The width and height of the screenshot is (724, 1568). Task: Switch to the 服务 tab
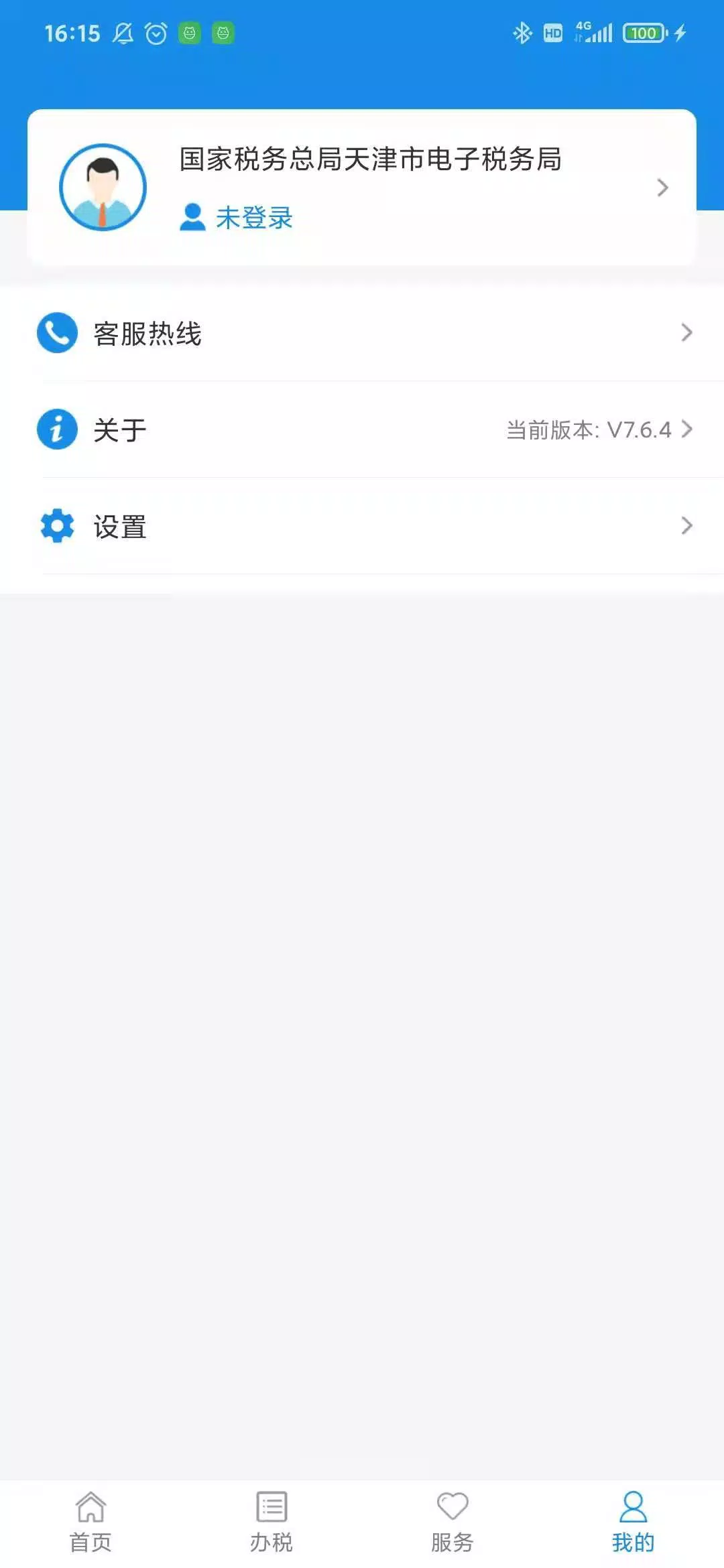tap(452, 1522)
